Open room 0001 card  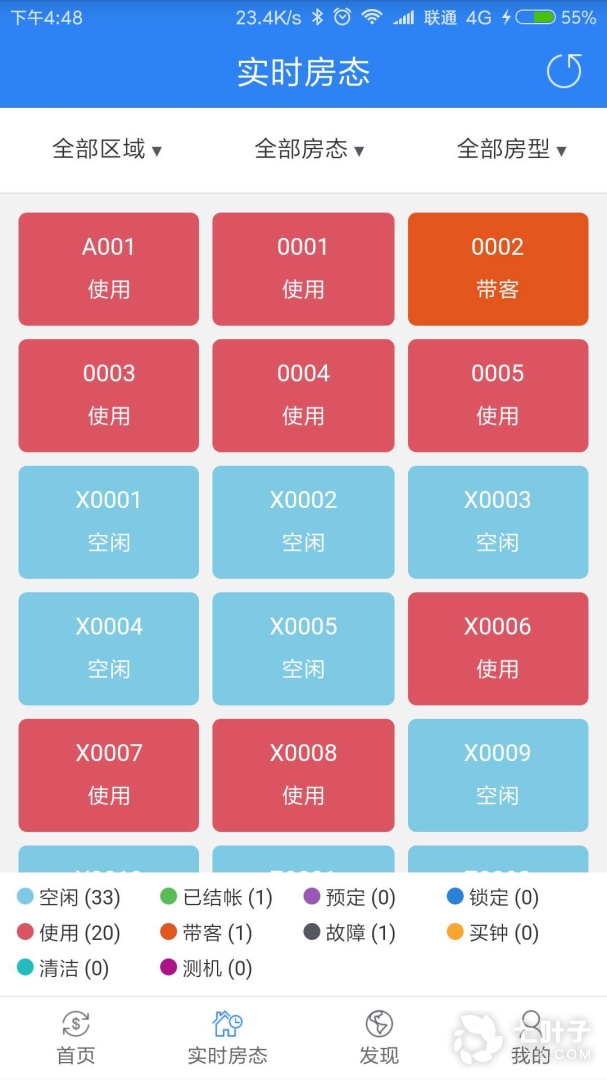click(303, 268)
